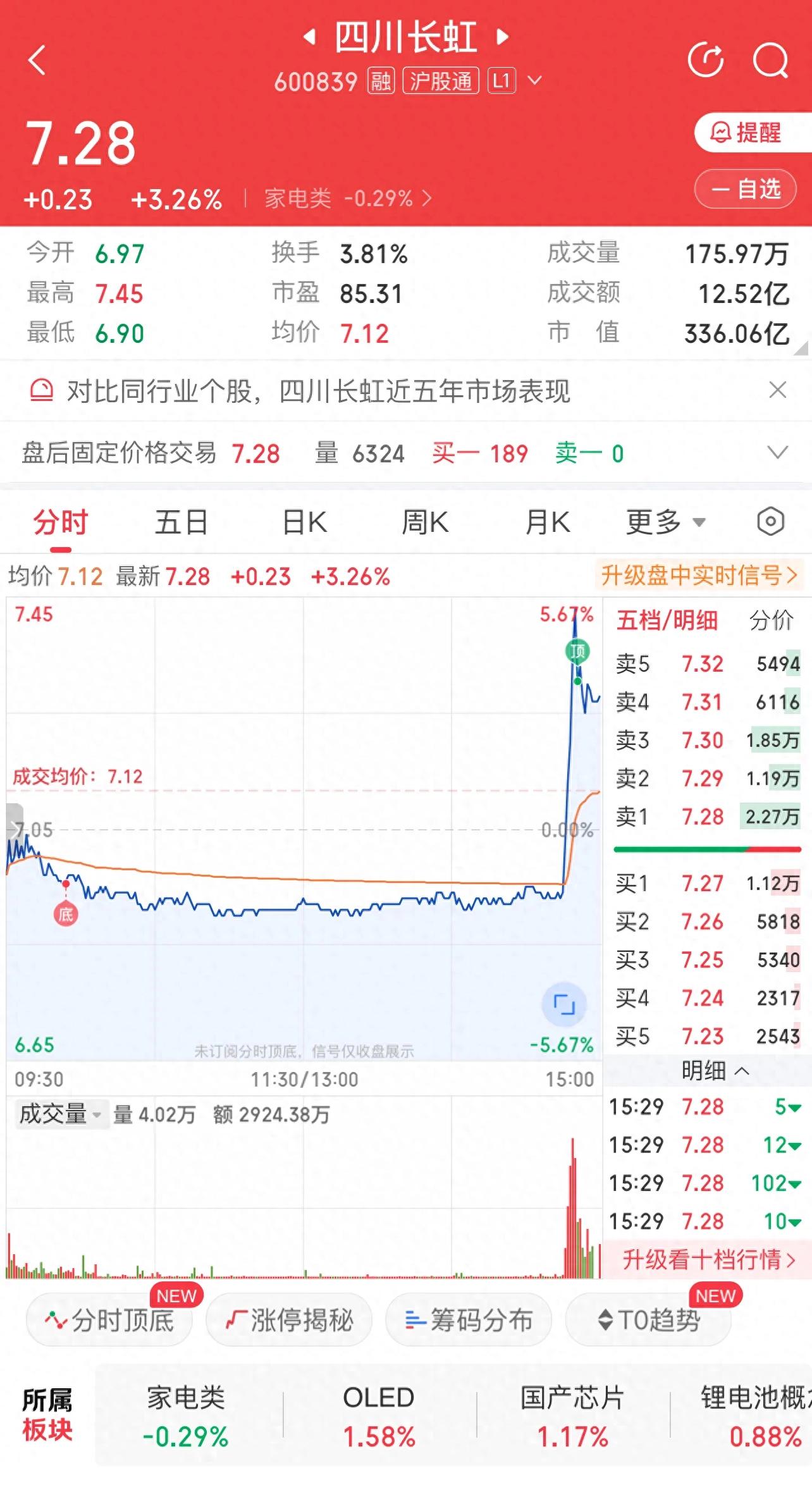Expand 盘后固定价格交易 details
The height and width of the screenshot is (1492, 812).
click(777, 452)
